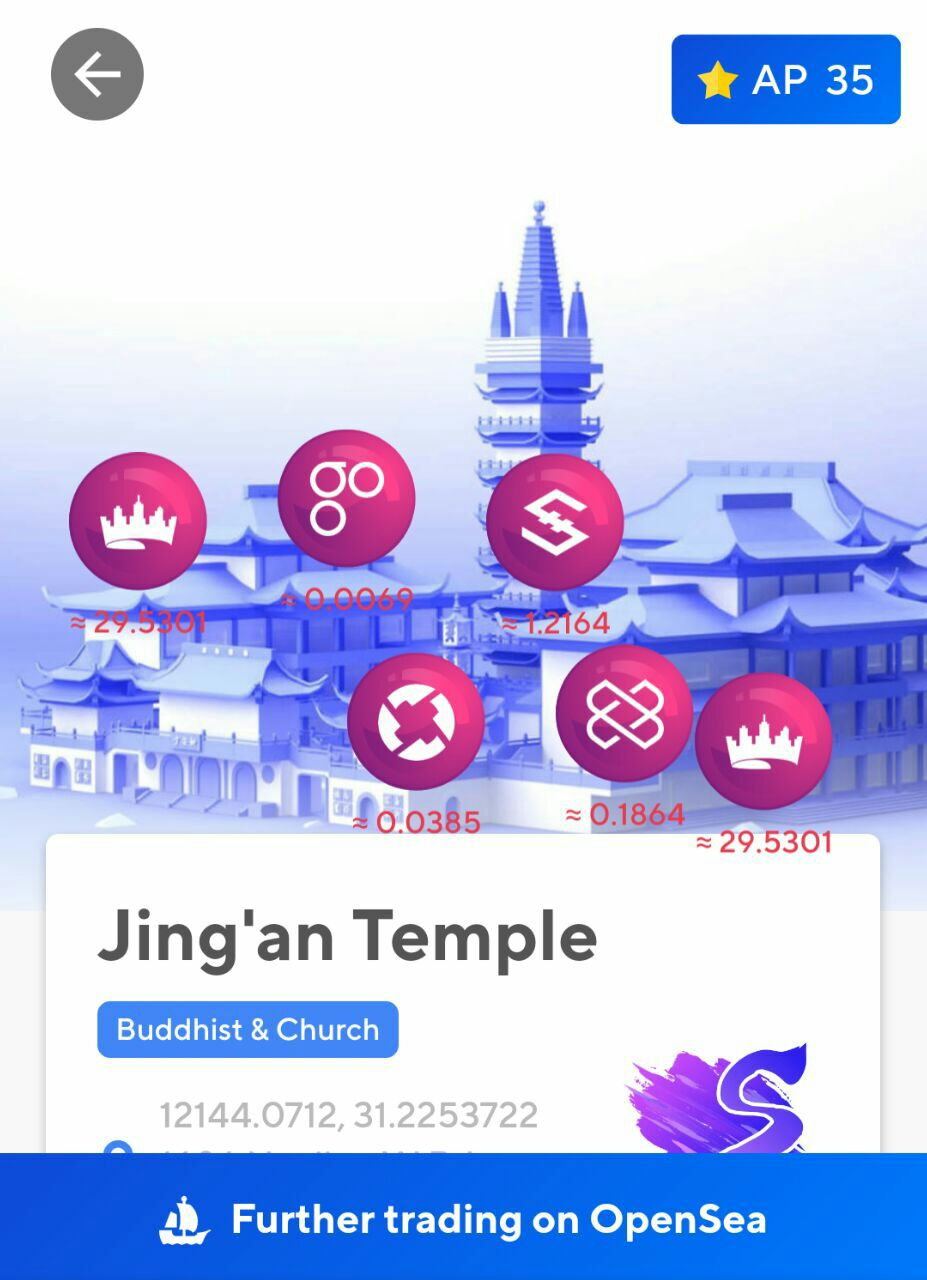Image resolution: width=927 pixels, height=1280 pixels.
Task: Collect the token bubble worth 1.2164
Action: pyautogui.click(x=555, y=522)
